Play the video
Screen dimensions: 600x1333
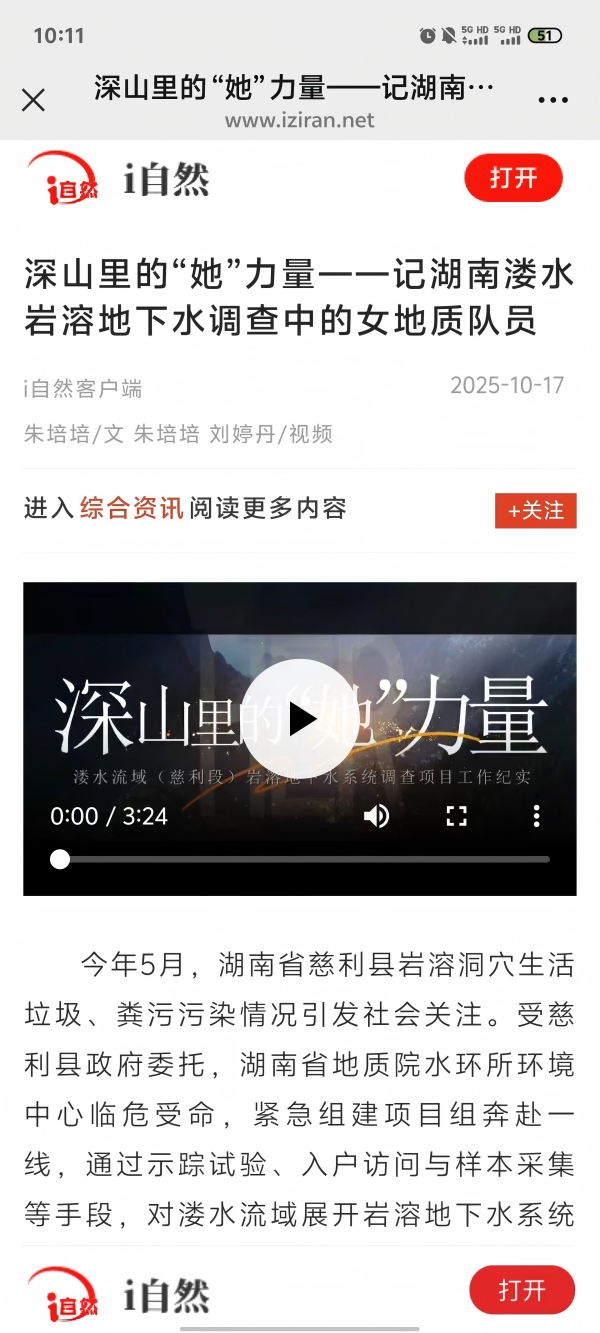pyautogui.click(x=300, y=718)
